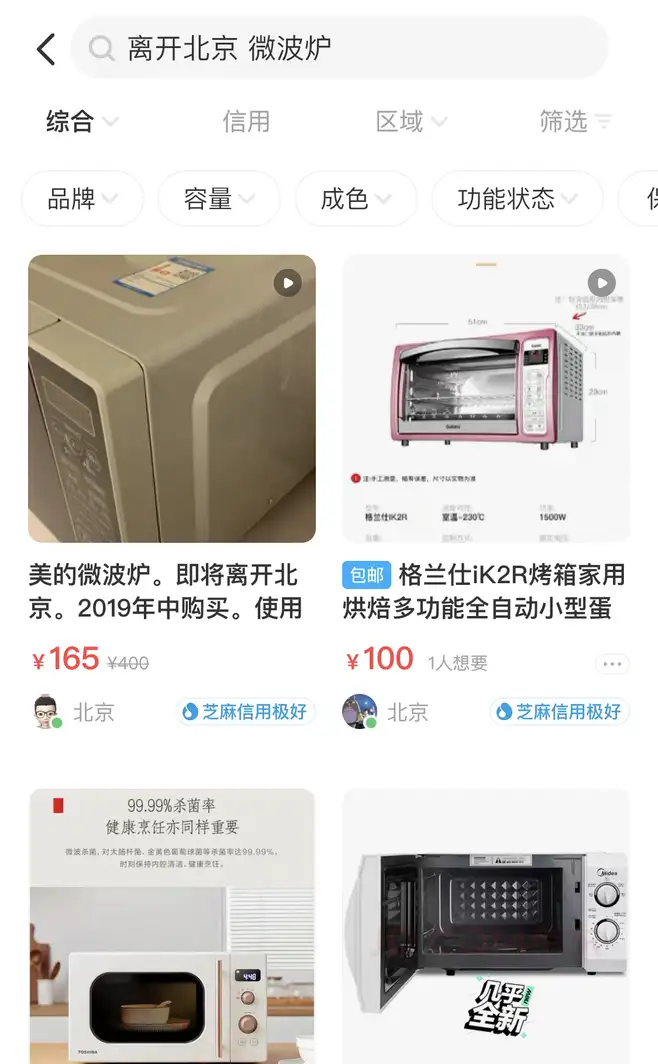
Task: Expand the 区域 region dropdown
Action: click(x=411, y=121)
